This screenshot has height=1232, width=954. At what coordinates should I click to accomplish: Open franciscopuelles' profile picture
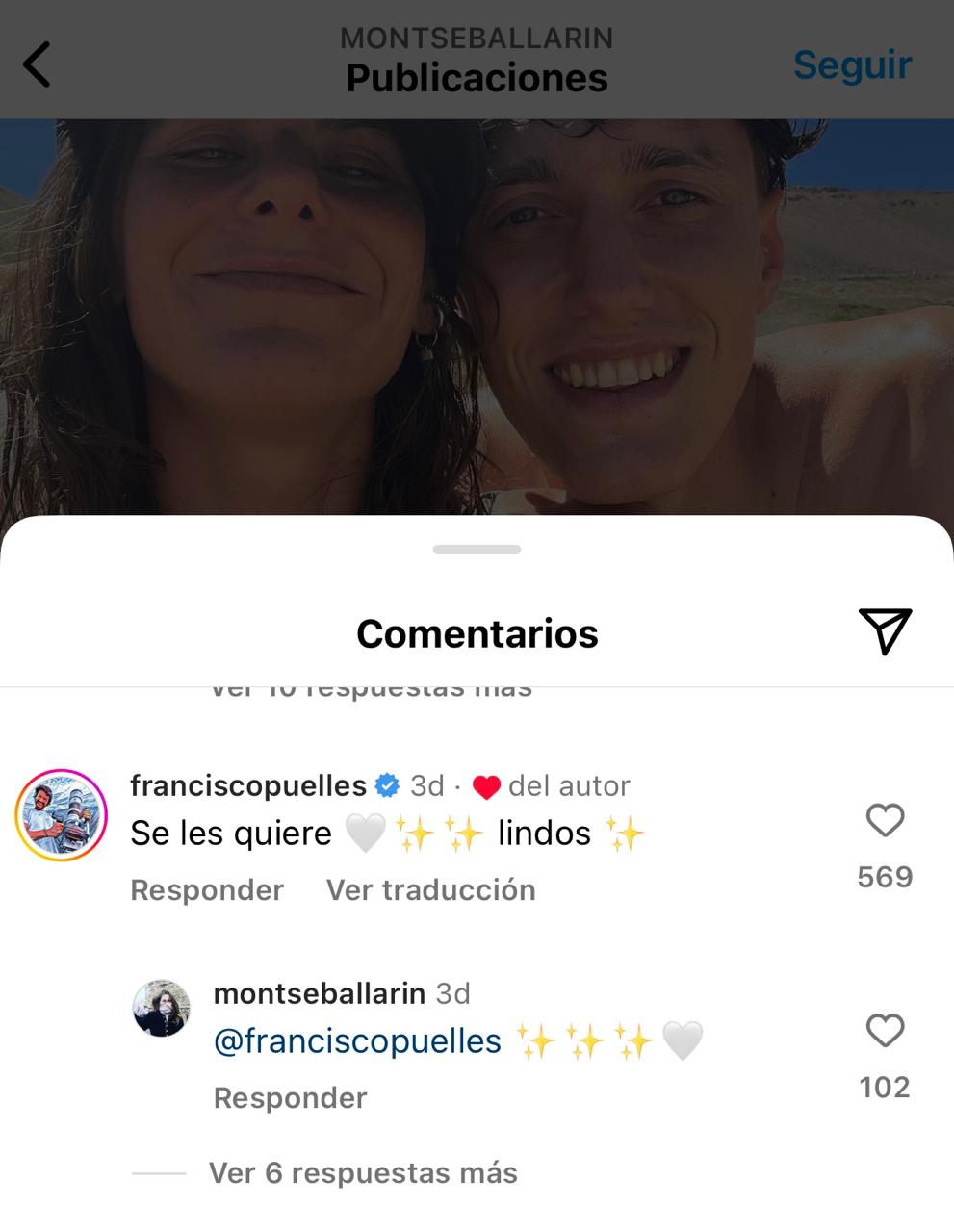(61, 815)
